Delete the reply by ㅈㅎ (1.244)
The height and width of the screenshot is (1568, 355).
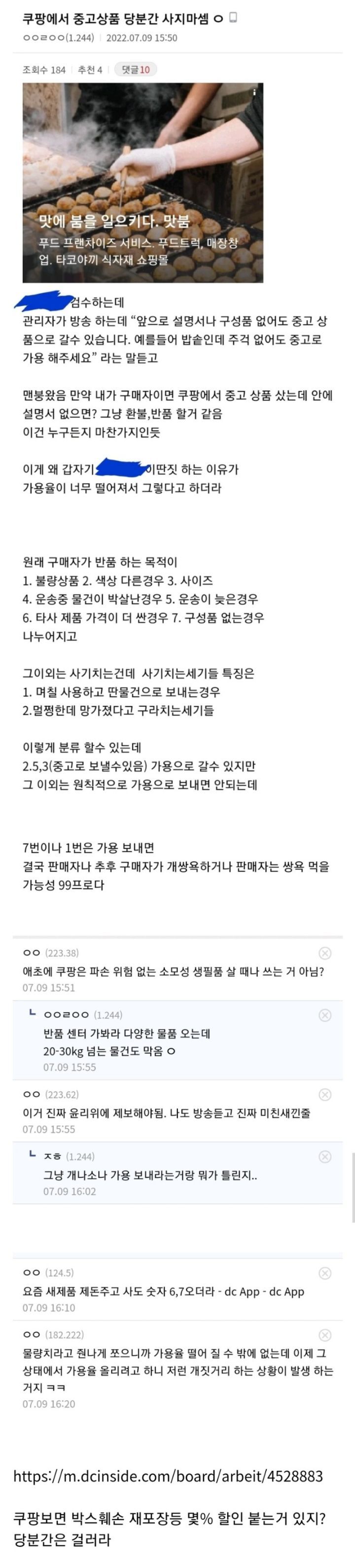pyautogui.click(x=325, y=1157)
